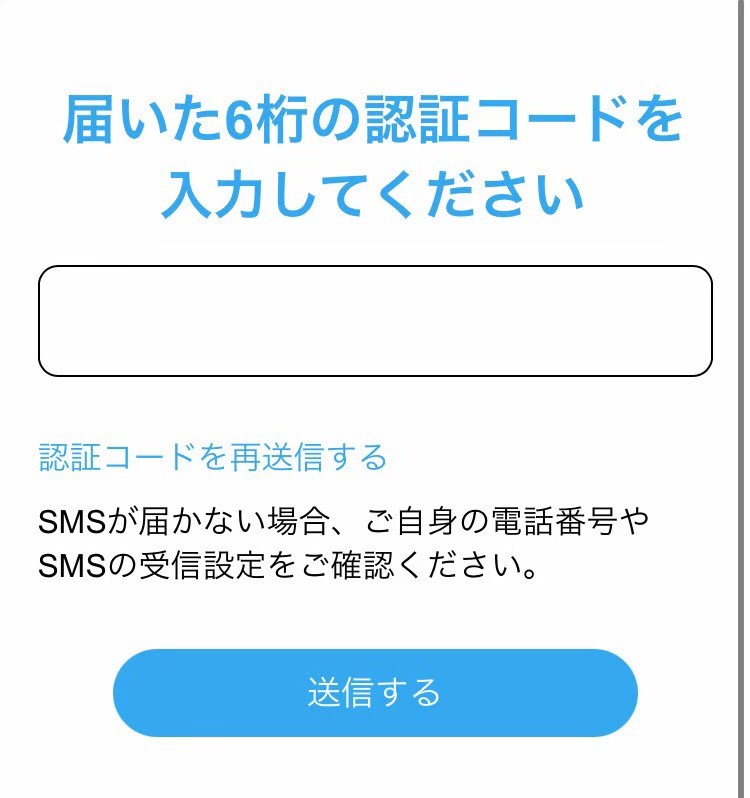This screenshot has height=798, width=750.
Task: Tap the 6-digit verification code field
Action: (375, 321)
